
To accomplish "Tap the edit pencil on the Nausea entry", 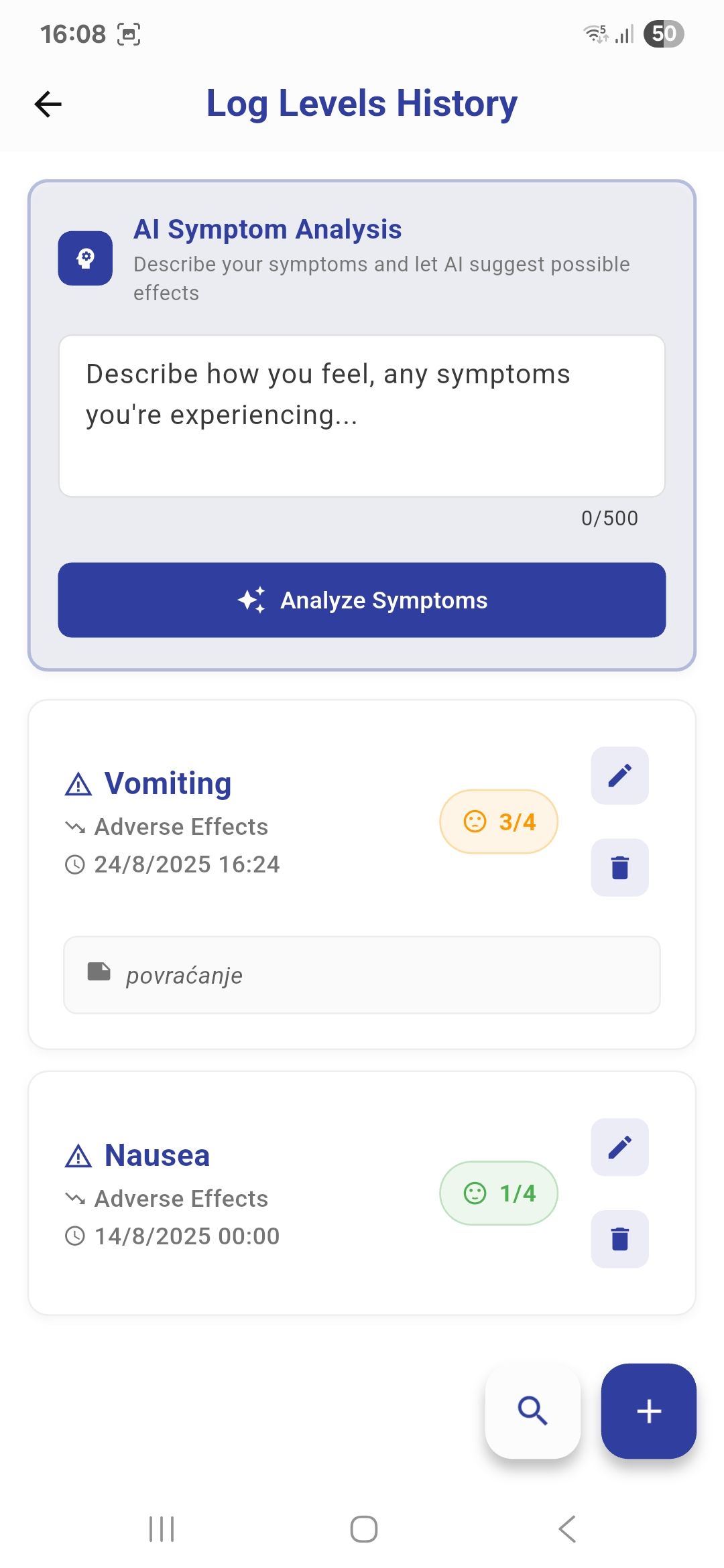I will pyautogui.click(x=619, y=1147).
